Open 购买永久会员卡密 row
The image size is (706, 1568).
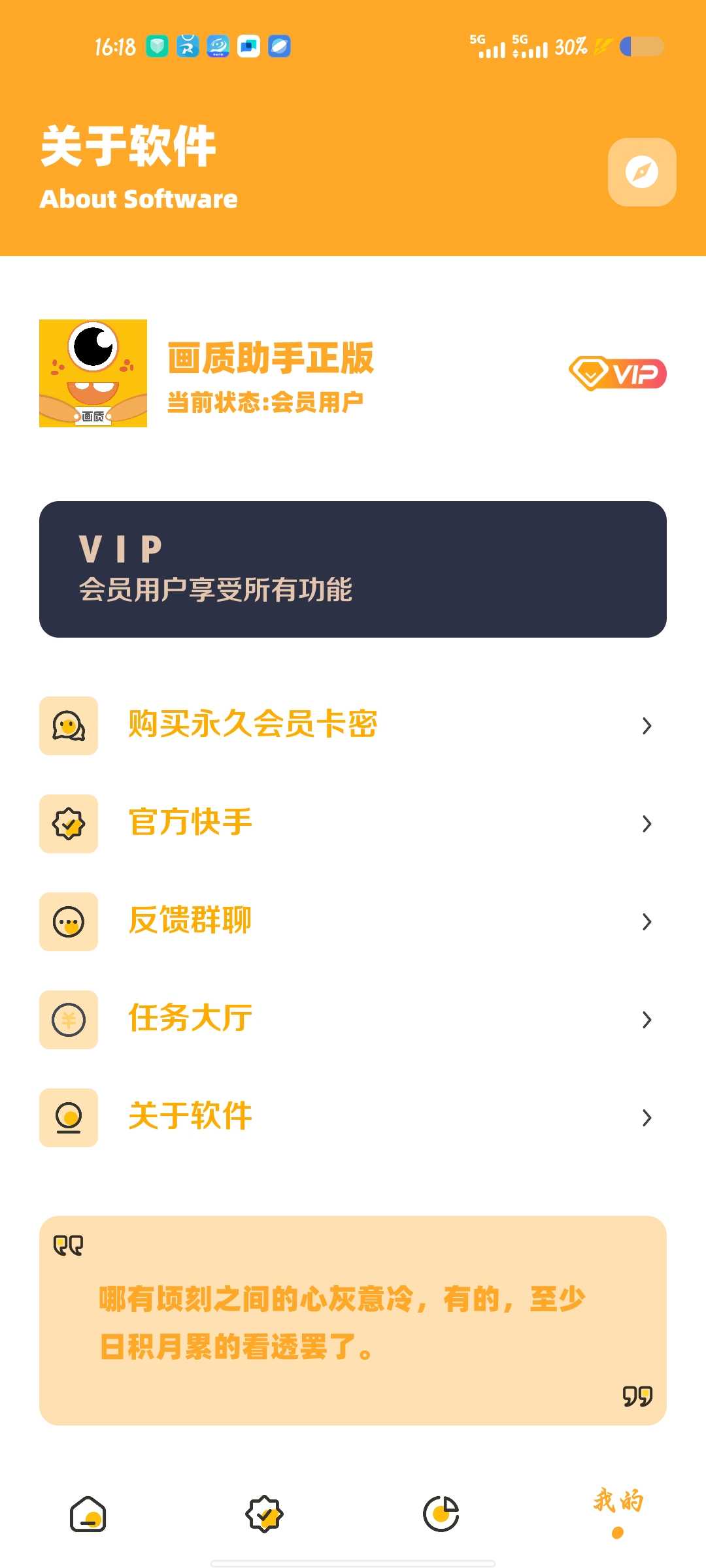tap(353, 725)
